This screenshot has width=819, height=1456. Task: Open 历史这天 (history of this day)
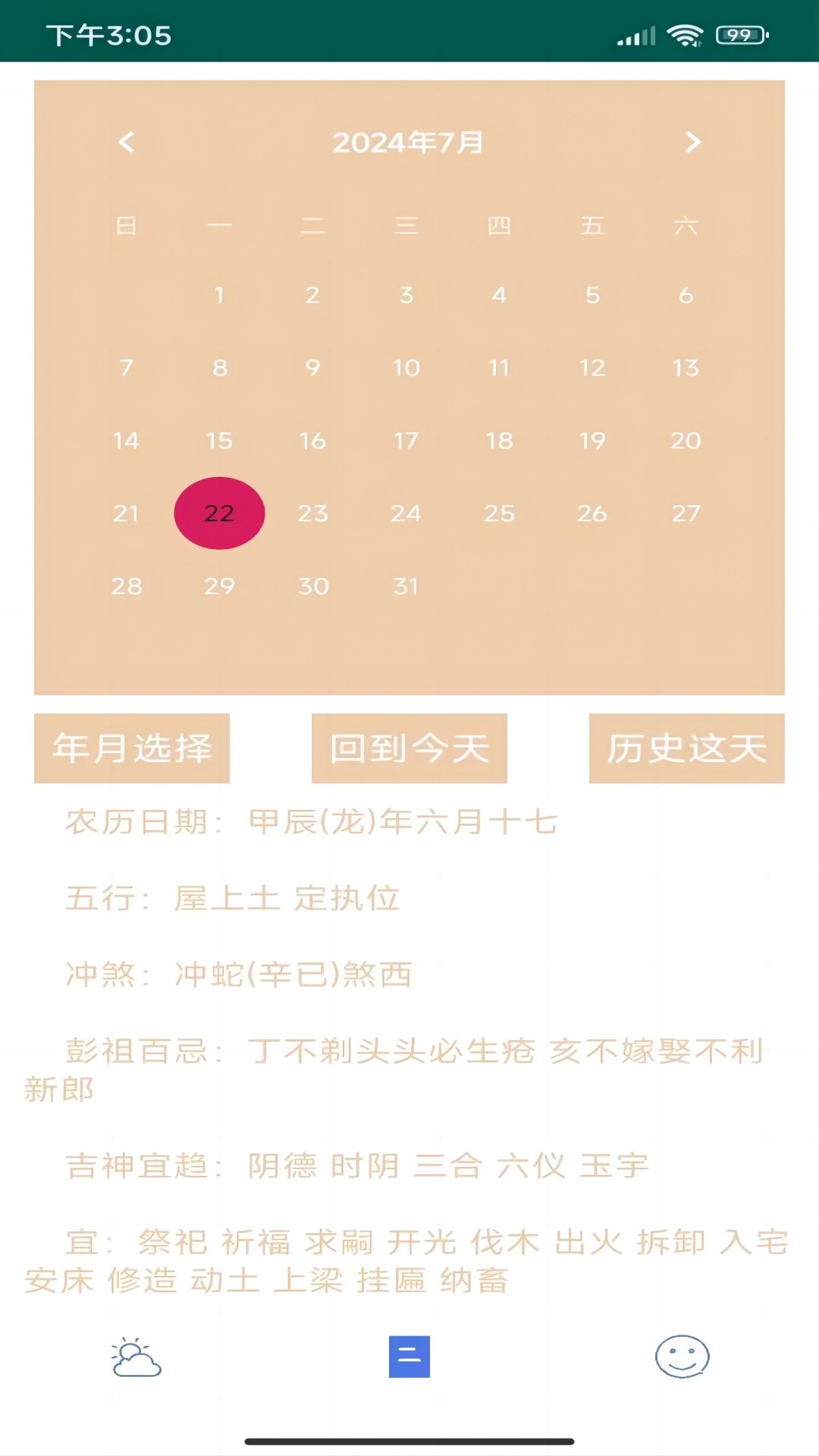686,748
